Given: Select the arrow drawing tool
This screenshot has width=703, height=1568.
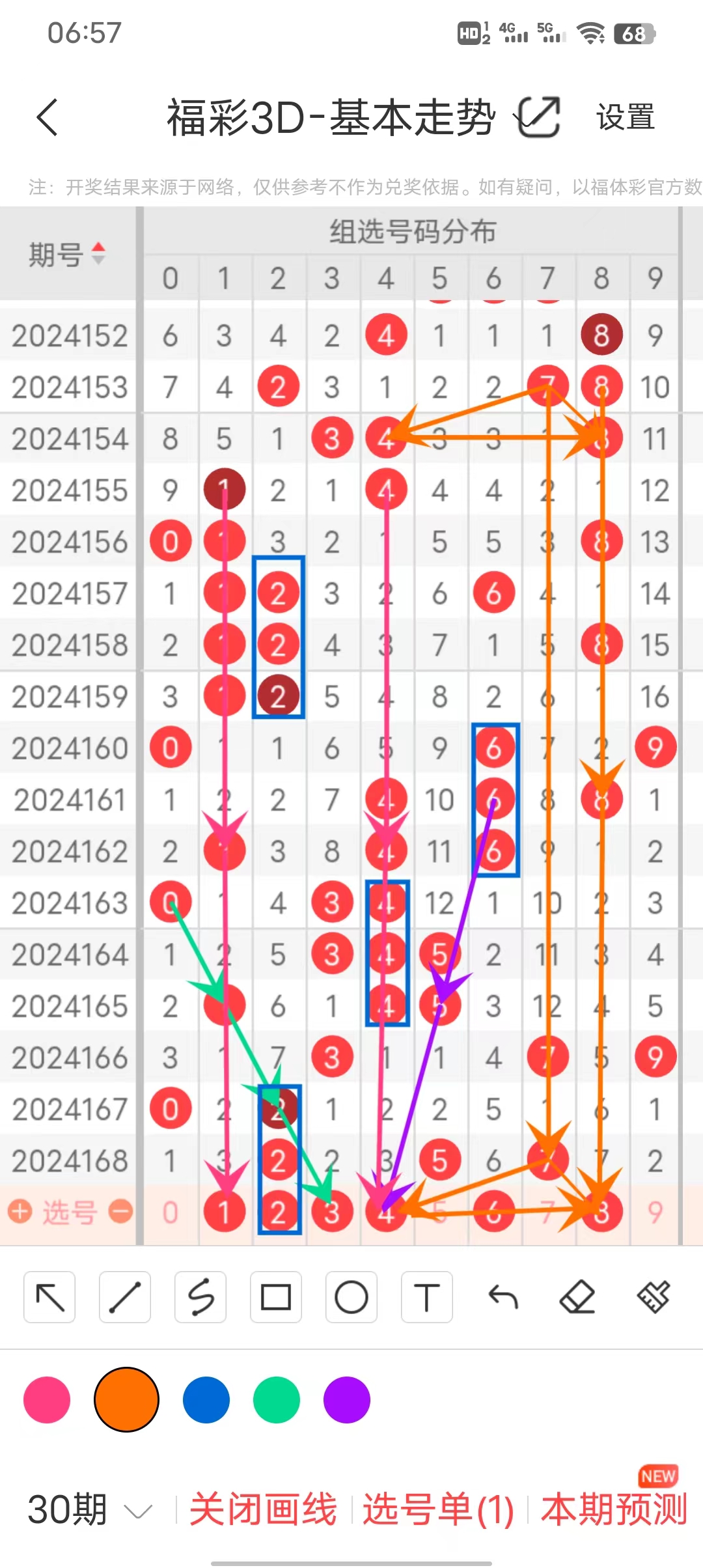Looking at the screenshot, I should coord(49,1297).
